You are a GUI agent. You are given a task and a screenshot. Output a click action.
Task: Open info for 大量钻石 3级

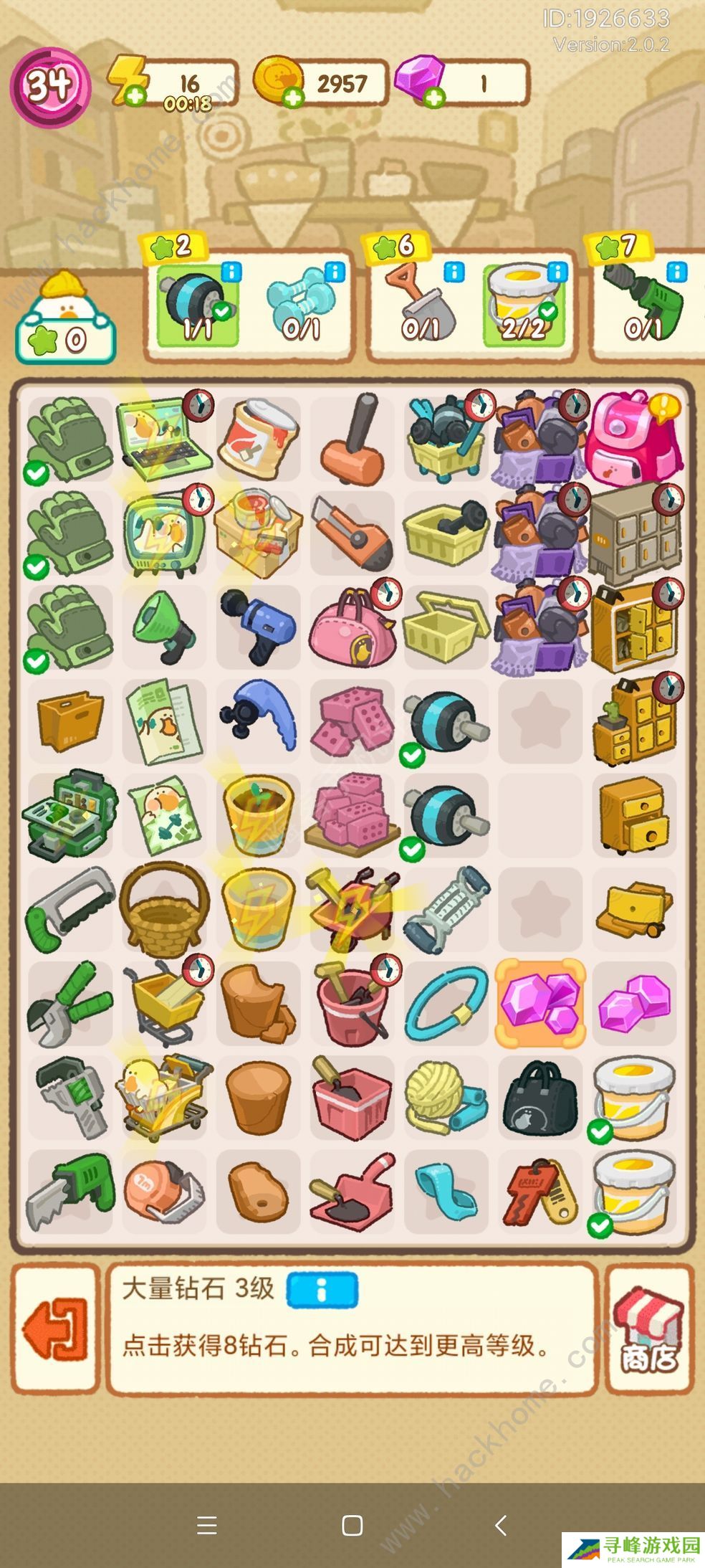pos(322,1291)
